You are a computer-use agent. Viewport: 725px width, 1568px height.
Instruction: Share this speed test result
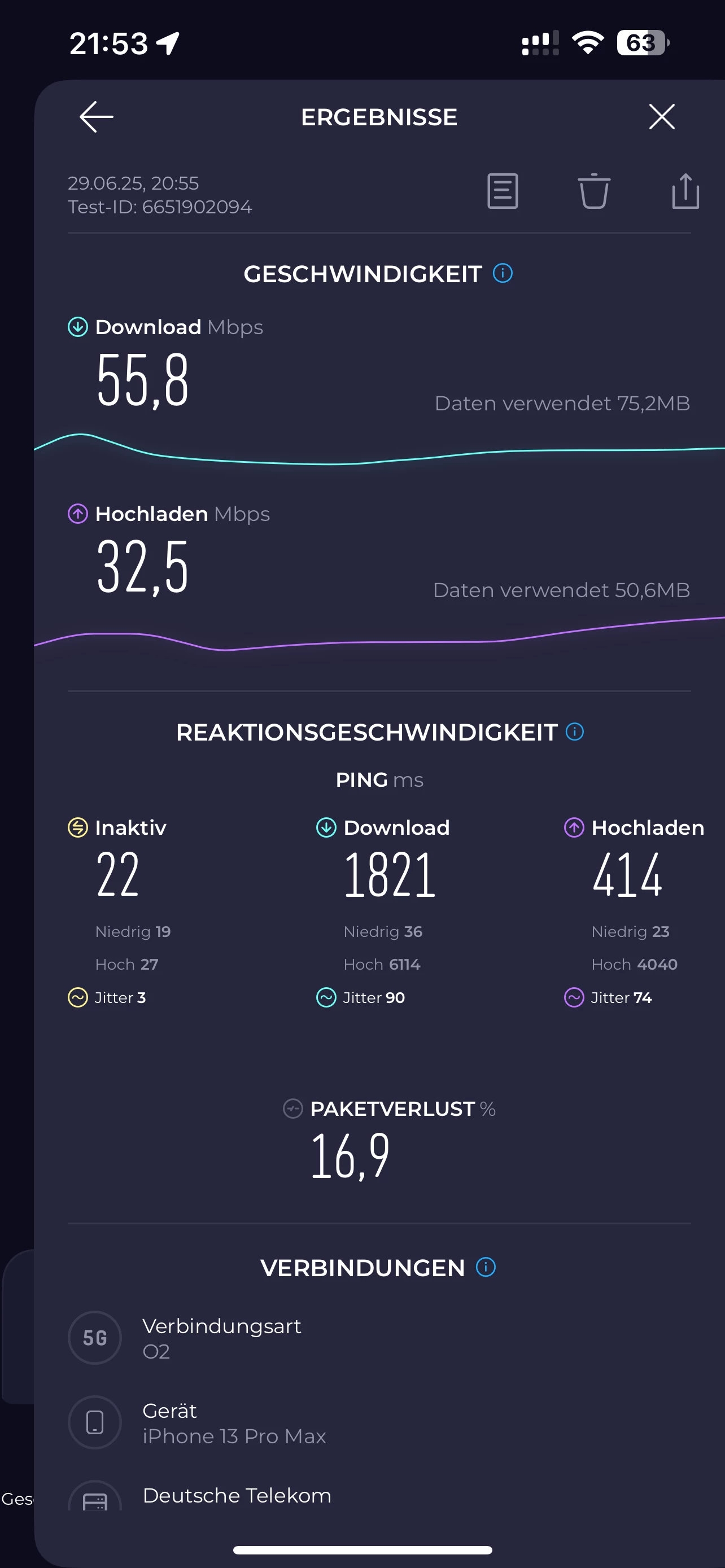685,192
